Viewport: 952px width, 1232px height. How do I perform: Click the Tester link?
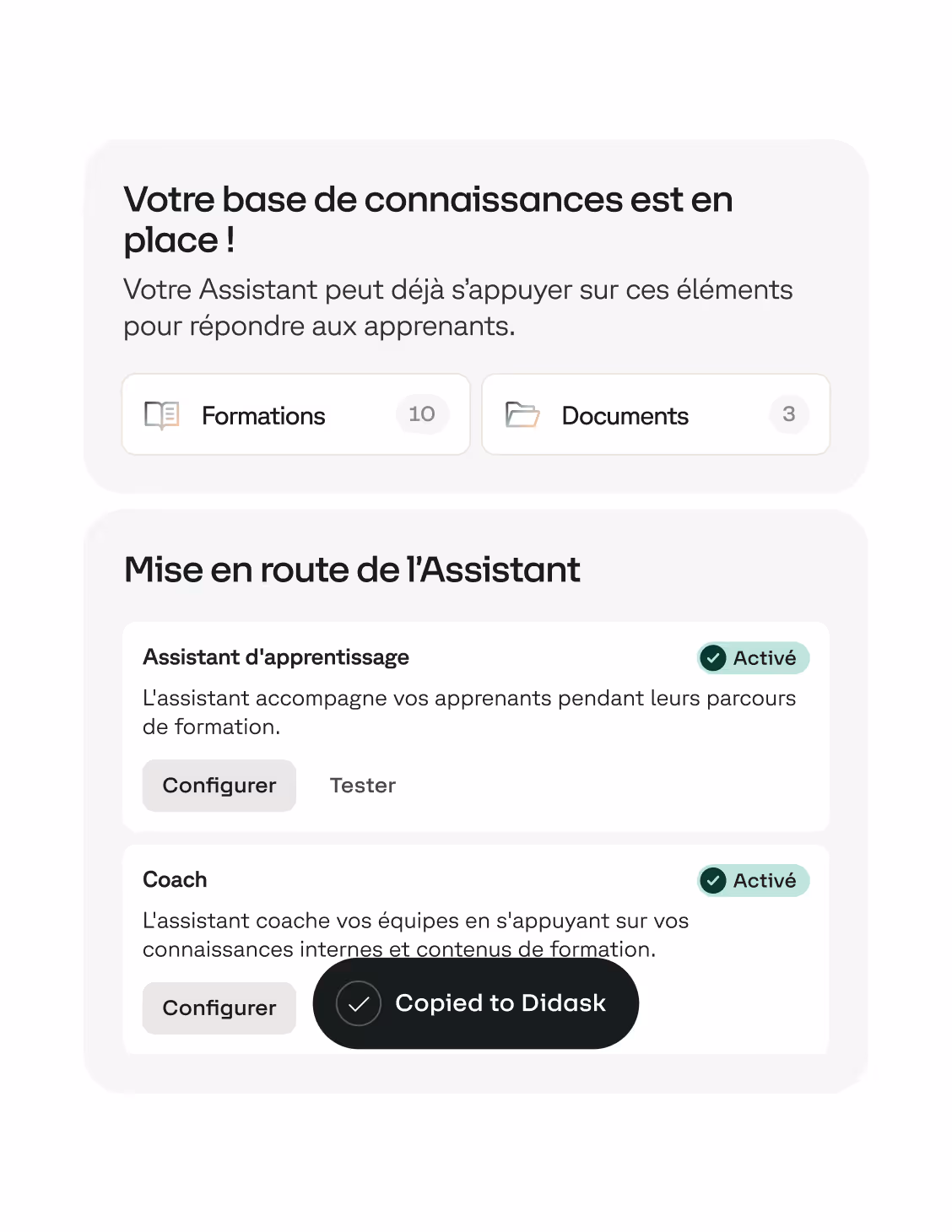point(362,785)
